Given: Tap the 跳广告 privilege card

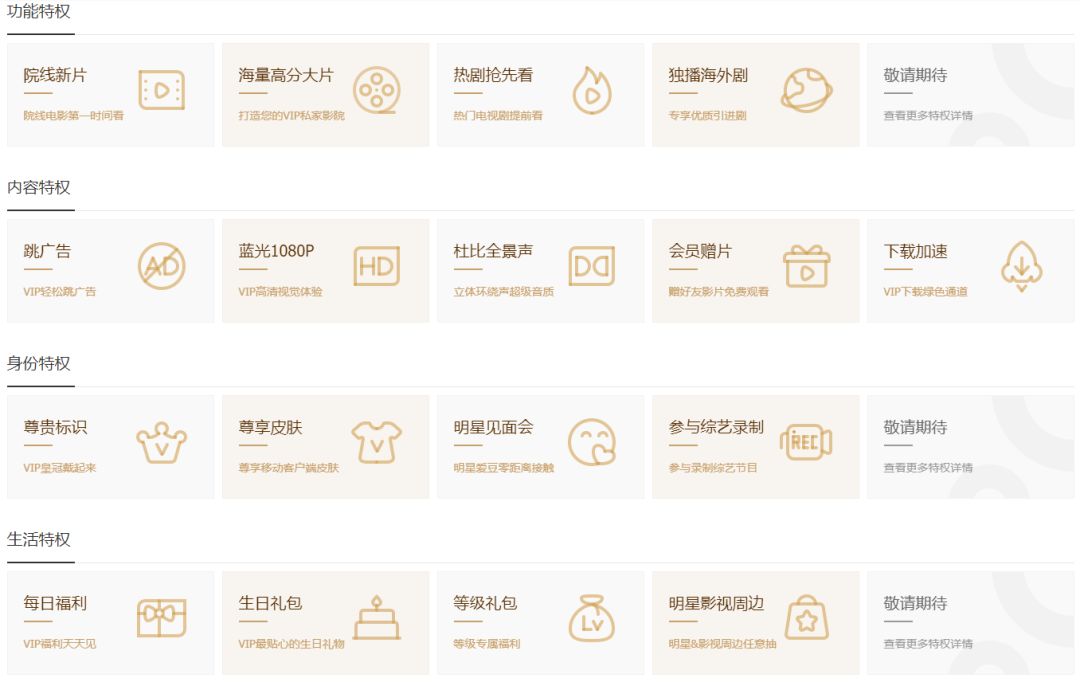Looking at the screenshot, I should [110, 271].
